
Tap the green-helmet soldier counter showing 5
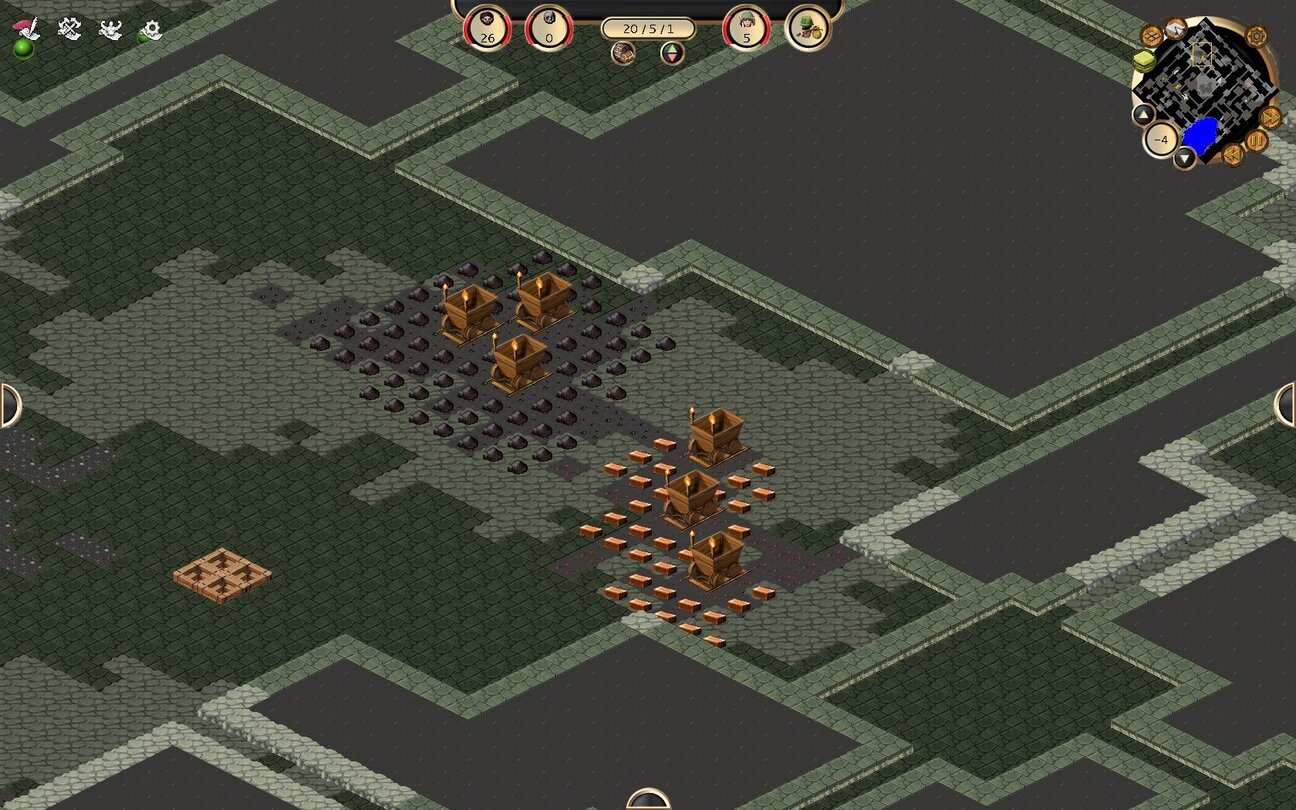tap(746, 27)
